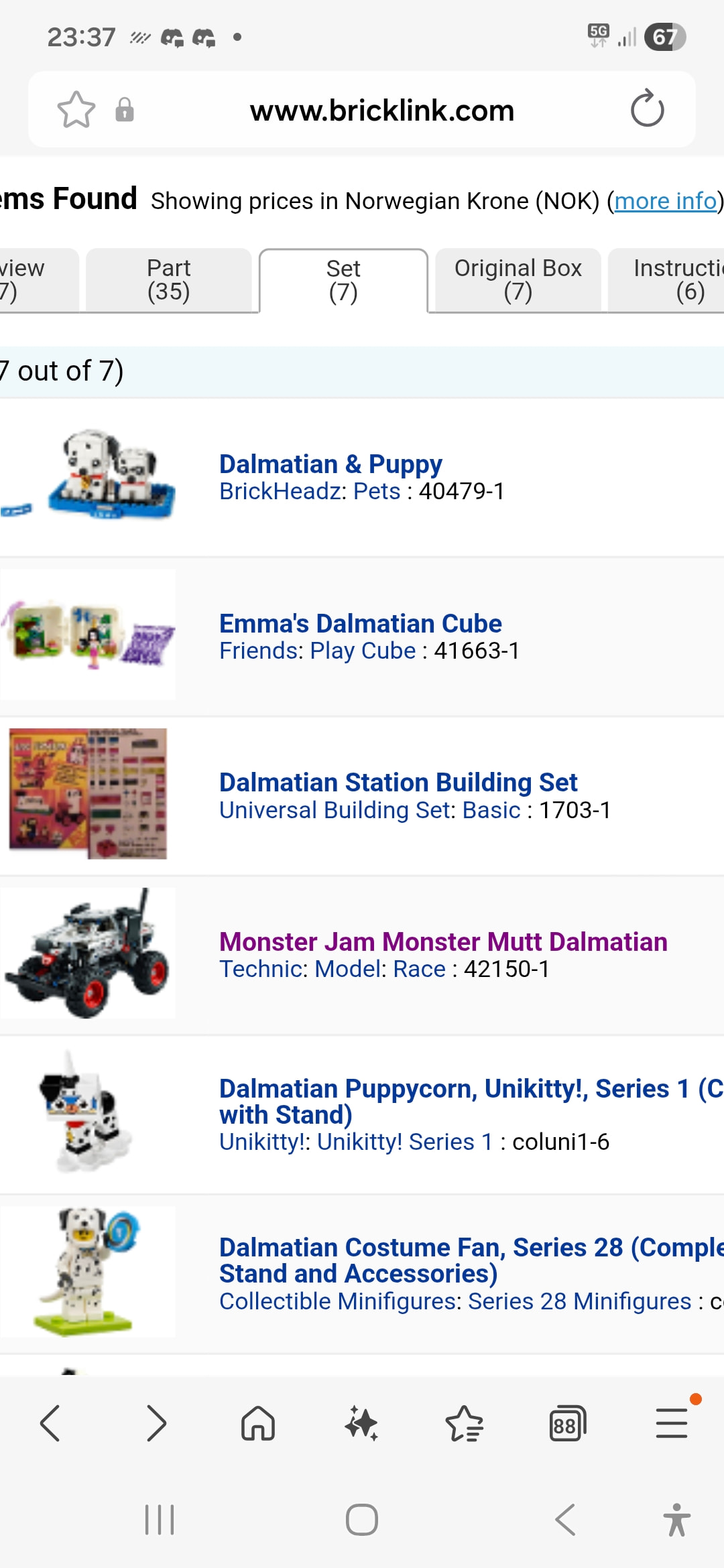The height and width of the screenshot is (1568, 724).
Task: Open the browser tabs switcher
Action: [x=567, y=1423]
